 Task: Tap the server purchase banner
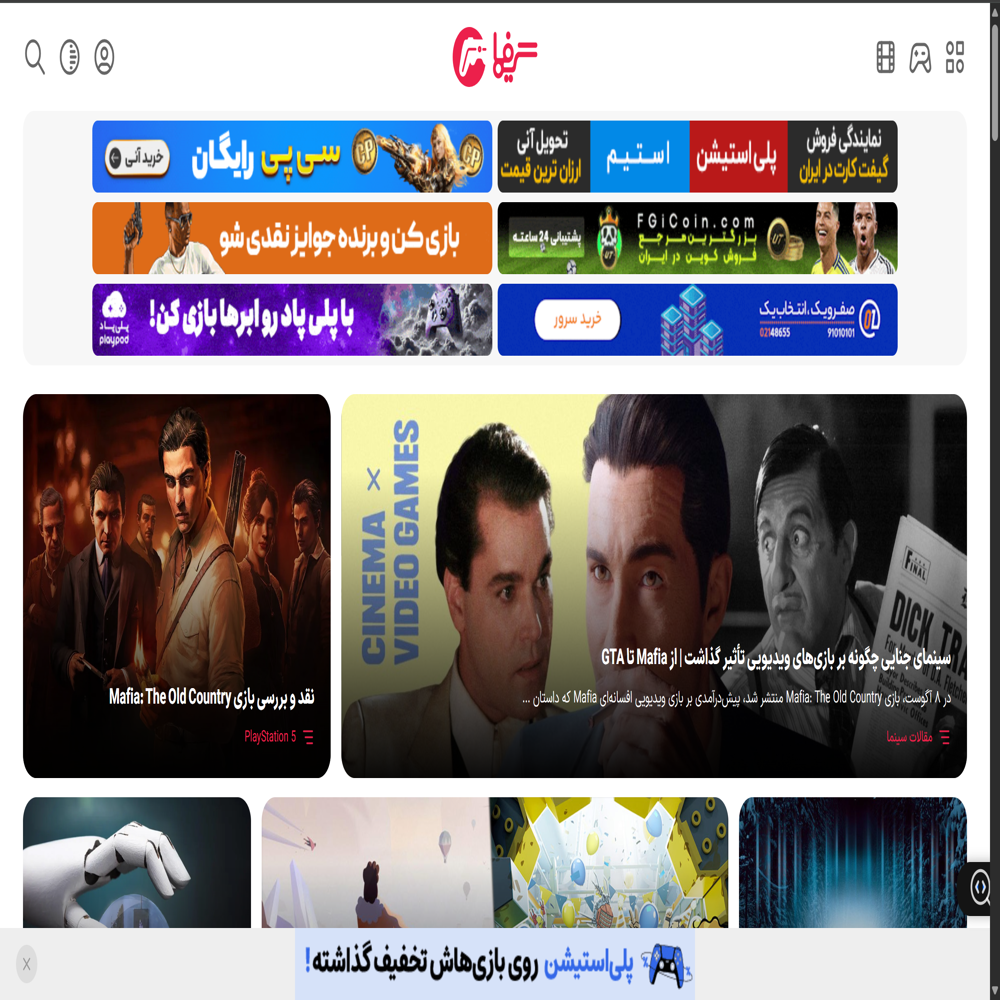click(697, 319)
